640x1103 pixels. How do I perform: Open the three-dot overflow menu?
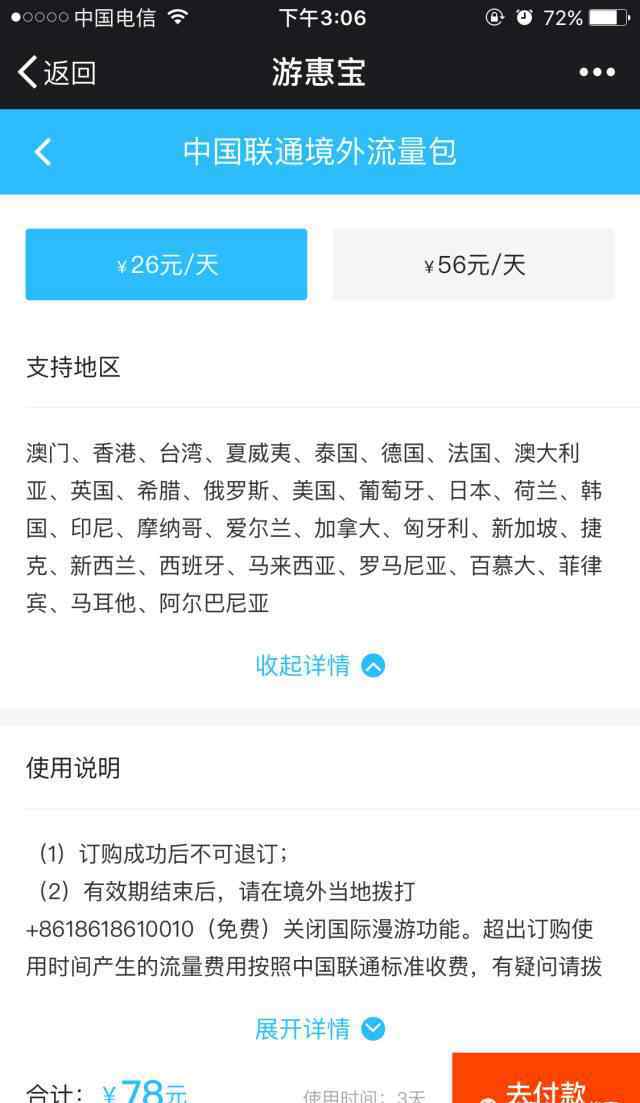tap(596, 72)
